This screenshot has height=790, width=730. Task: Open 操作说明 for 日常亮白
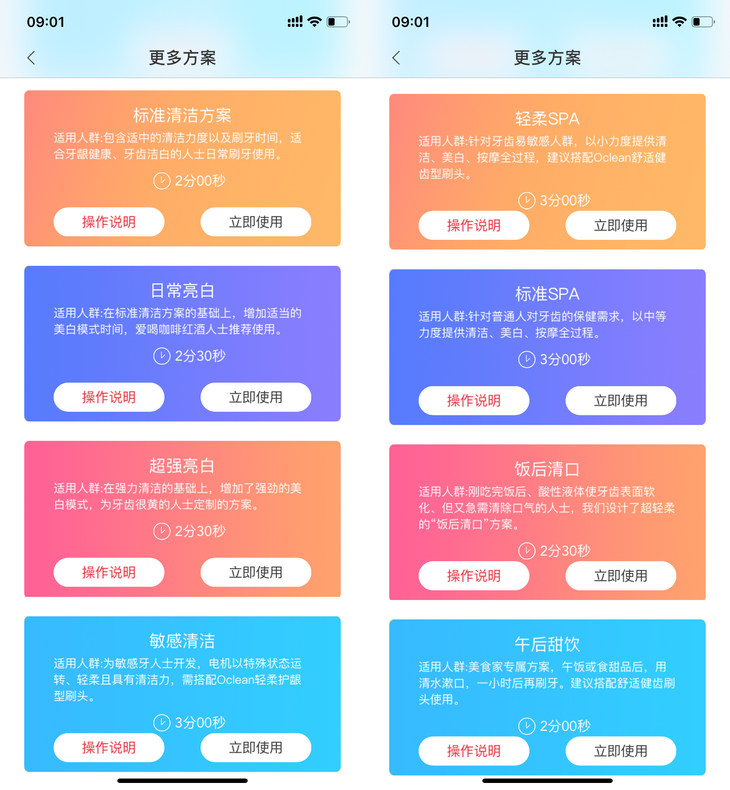pyautogui.click(x=109, y=397)
